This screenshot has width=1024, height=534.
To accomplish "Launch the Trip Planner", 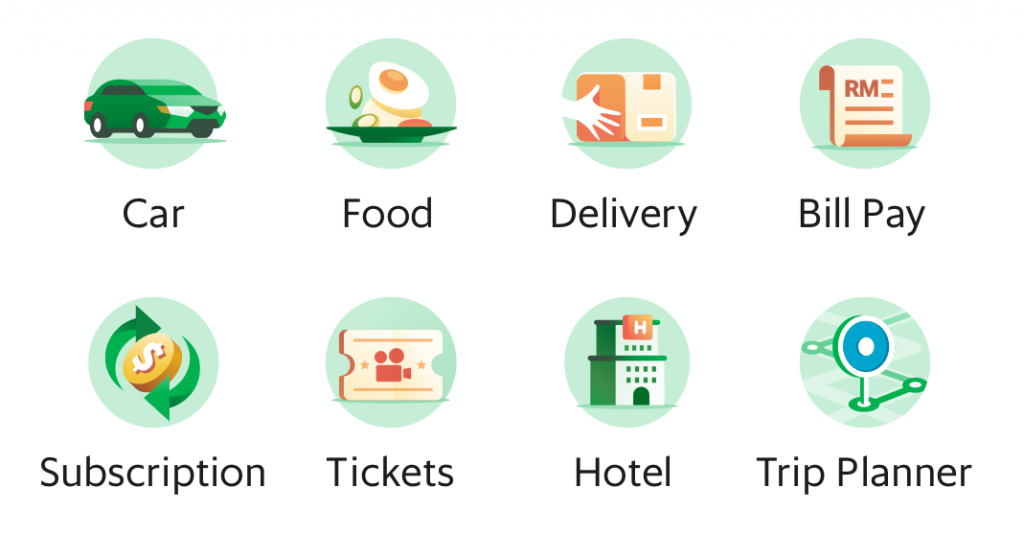I will pyautogui.click(x=863, y=362).
